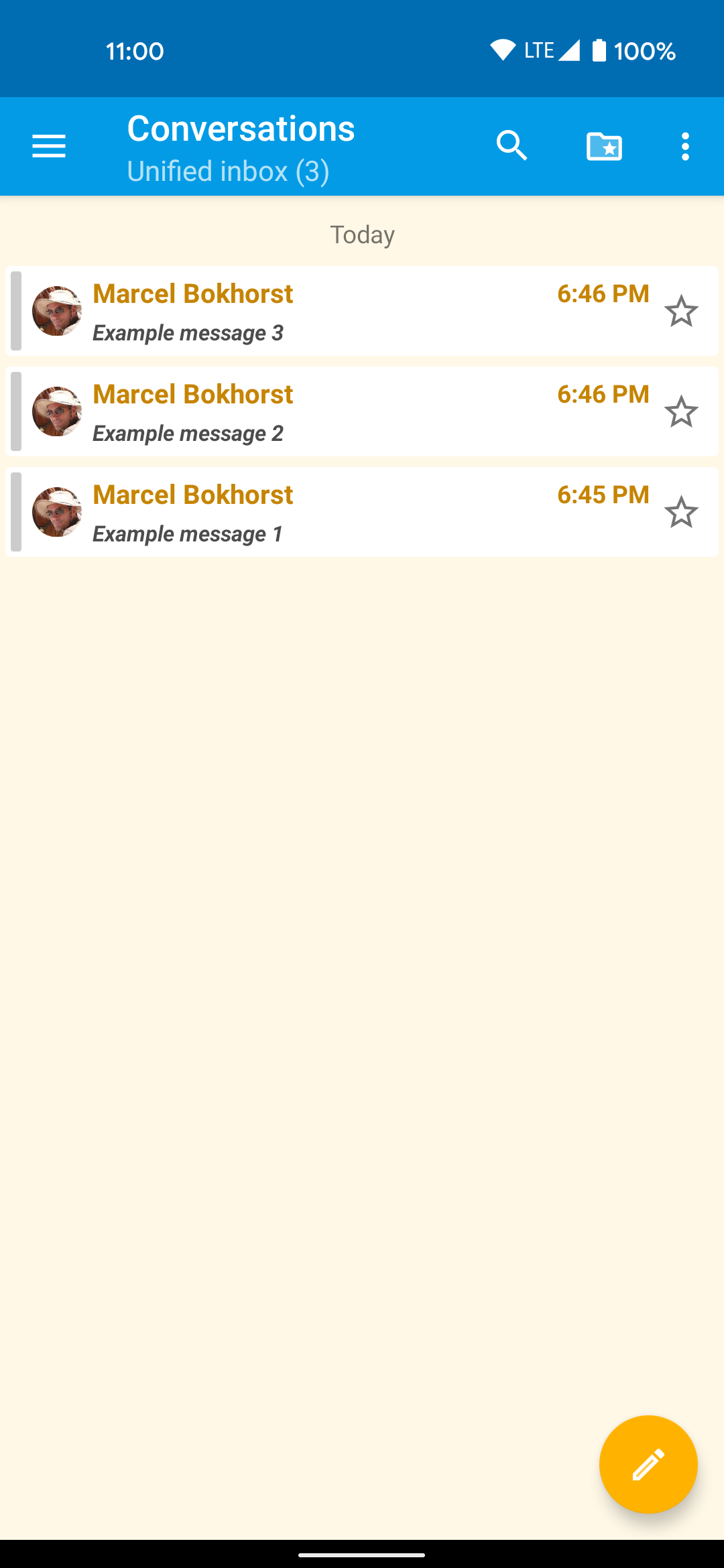Open Marcel Bokhorst's avatar on Example message 3

[x=57, y=310]
